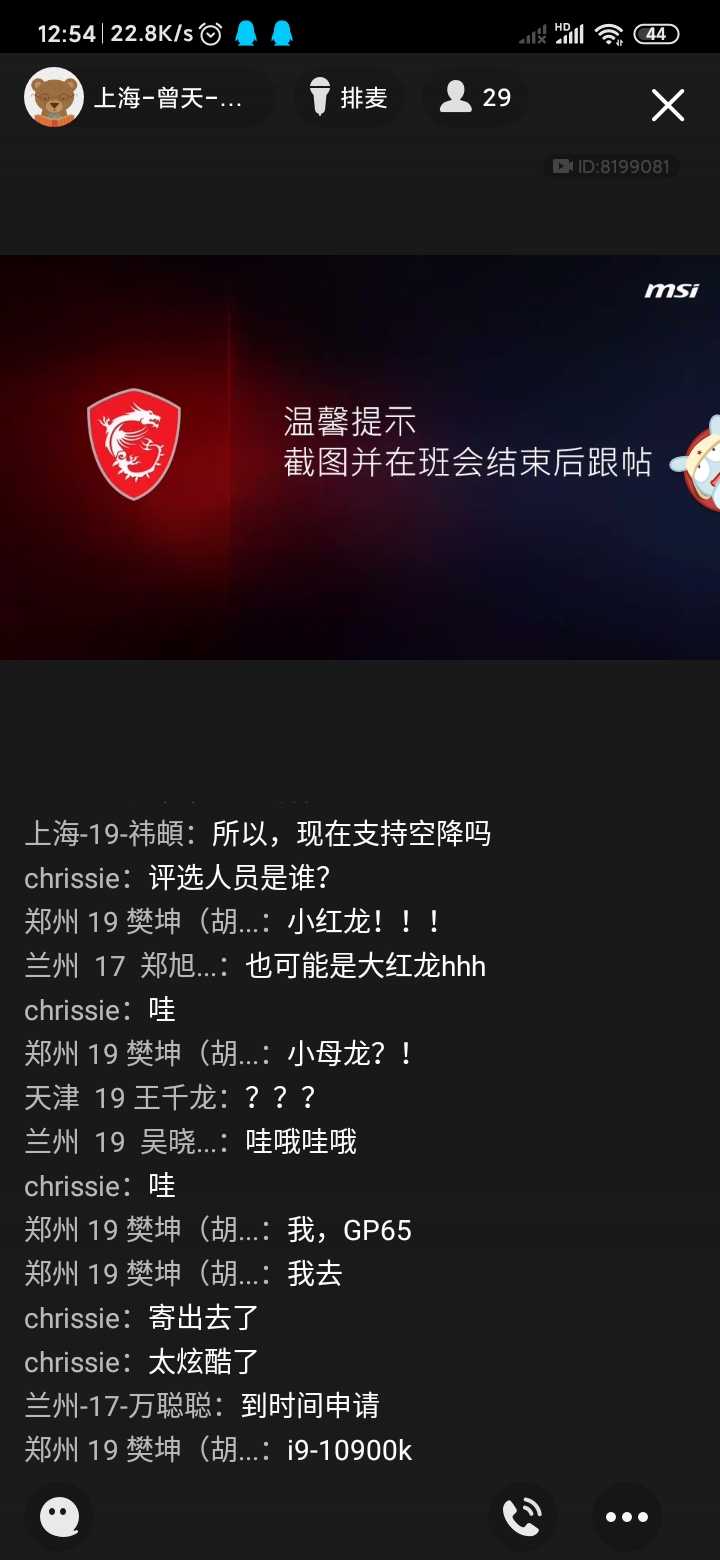Tap the phone call icon
The width and height of the screenshot is (720, 1560).
coord(522,1517)
